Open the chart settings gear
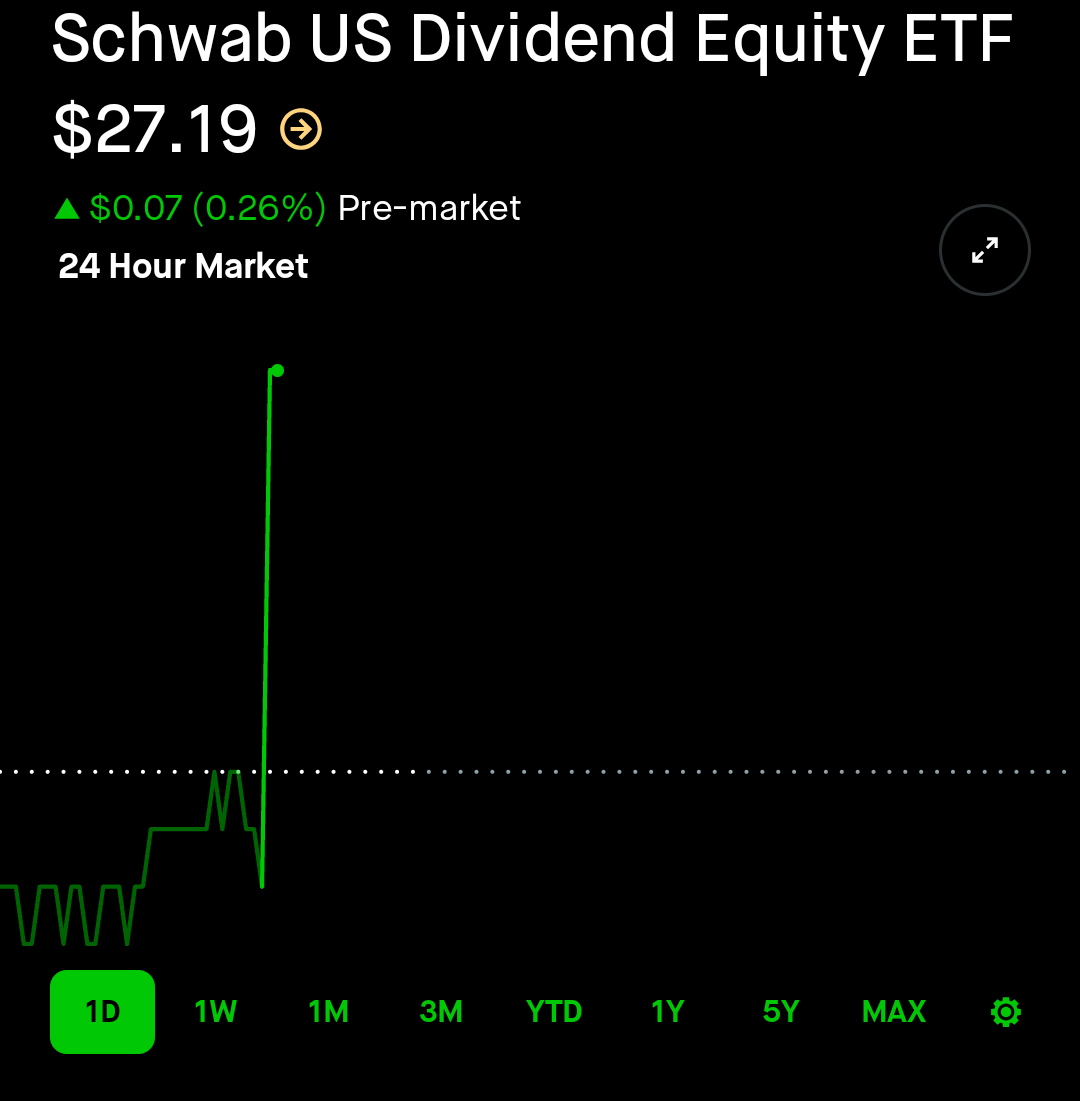This screenshot has height=1101, width=1080. [x=1005, y=1012]
